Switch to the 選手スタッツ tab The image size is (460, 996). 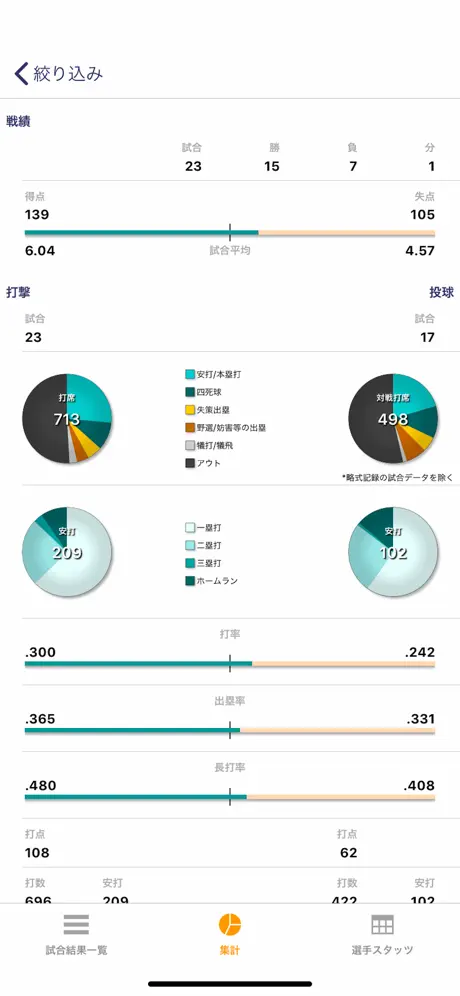point(382,934)
